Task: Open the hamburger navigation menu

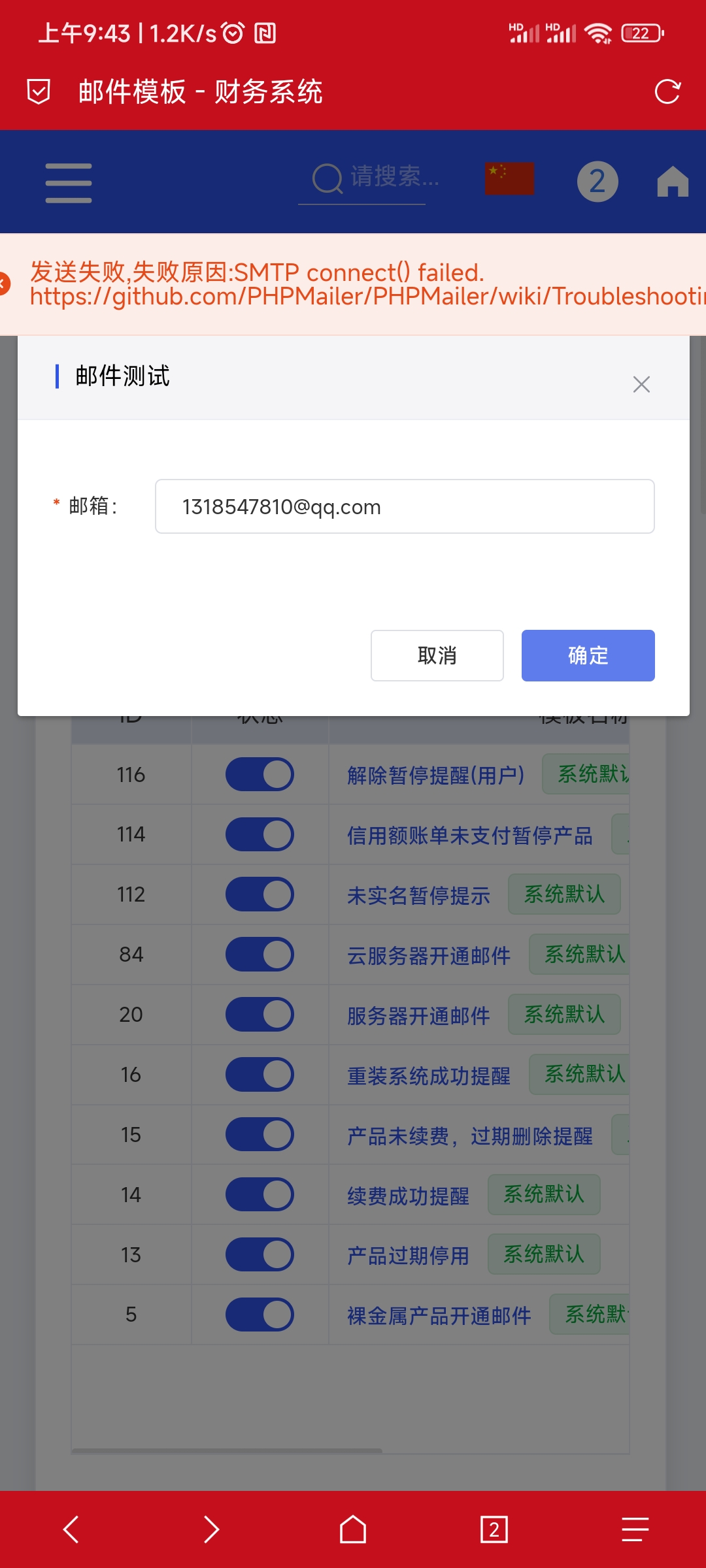Action: click(x=68, y=181)
